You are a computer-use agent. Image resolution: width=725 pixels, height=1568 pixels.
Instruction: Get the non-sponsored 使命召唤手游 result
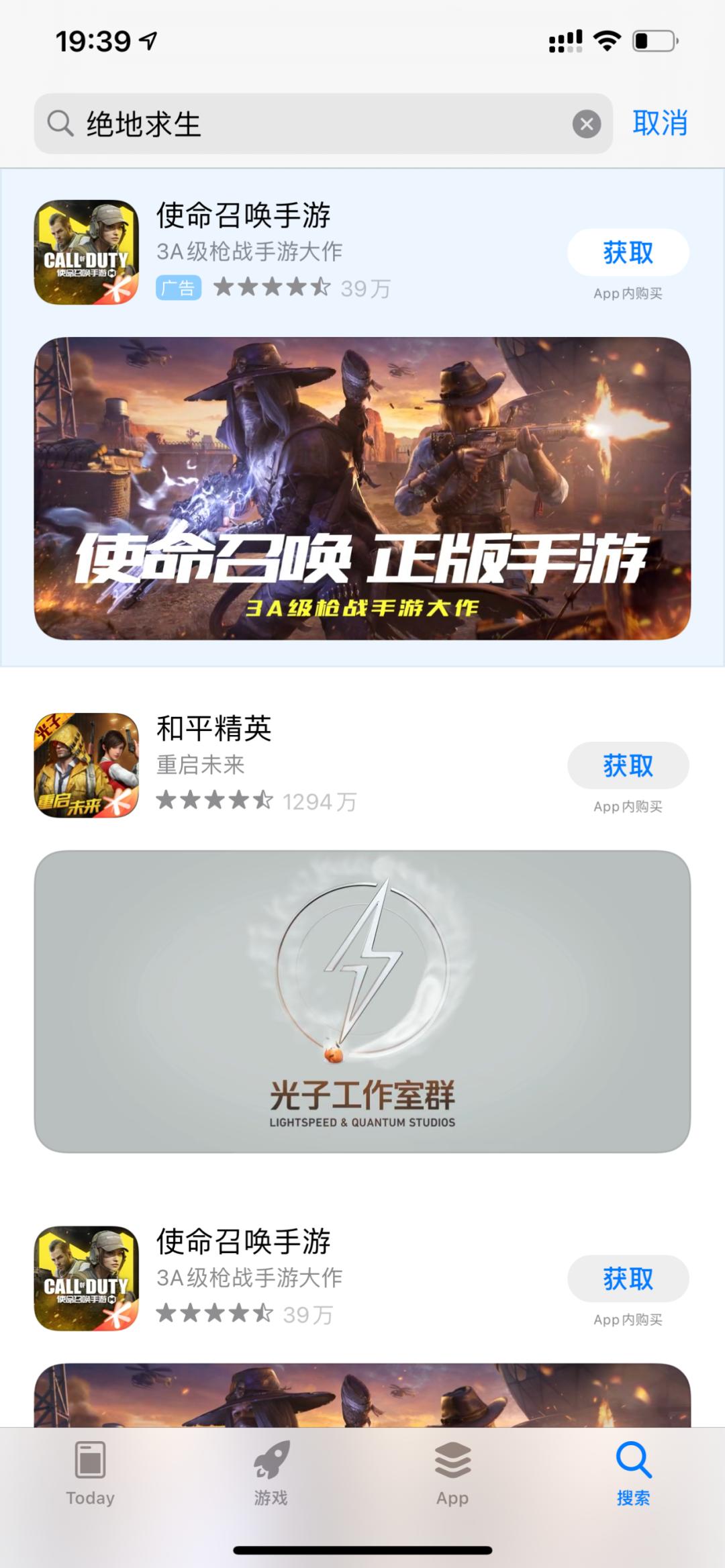[x=628, y=1279]
